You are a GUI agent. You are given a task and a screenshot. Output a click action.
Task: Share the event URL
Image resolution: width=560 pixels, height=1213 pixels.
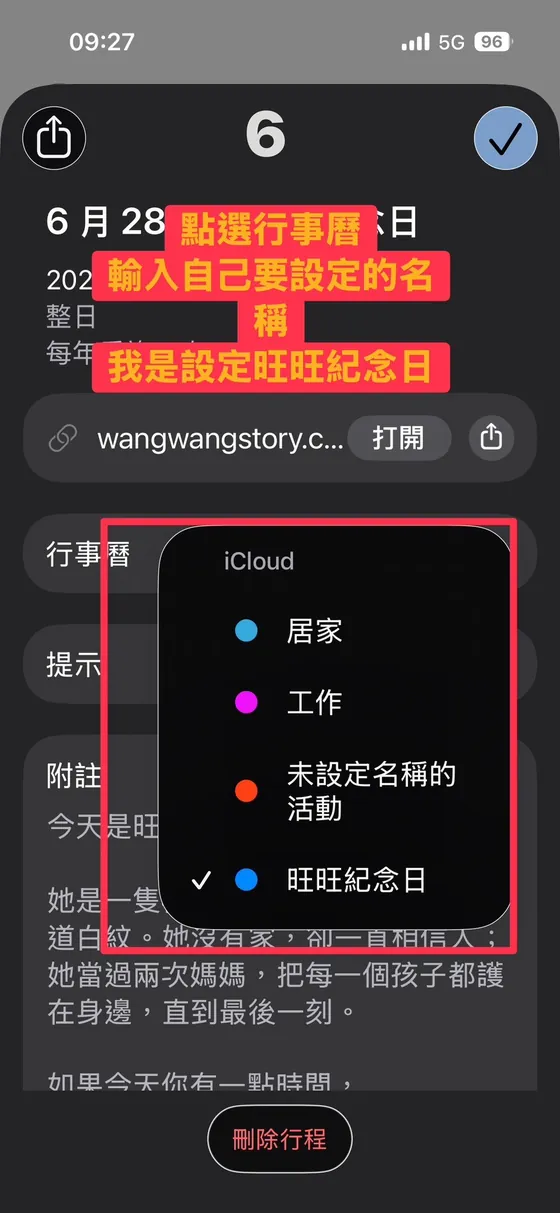click(491, 438)
